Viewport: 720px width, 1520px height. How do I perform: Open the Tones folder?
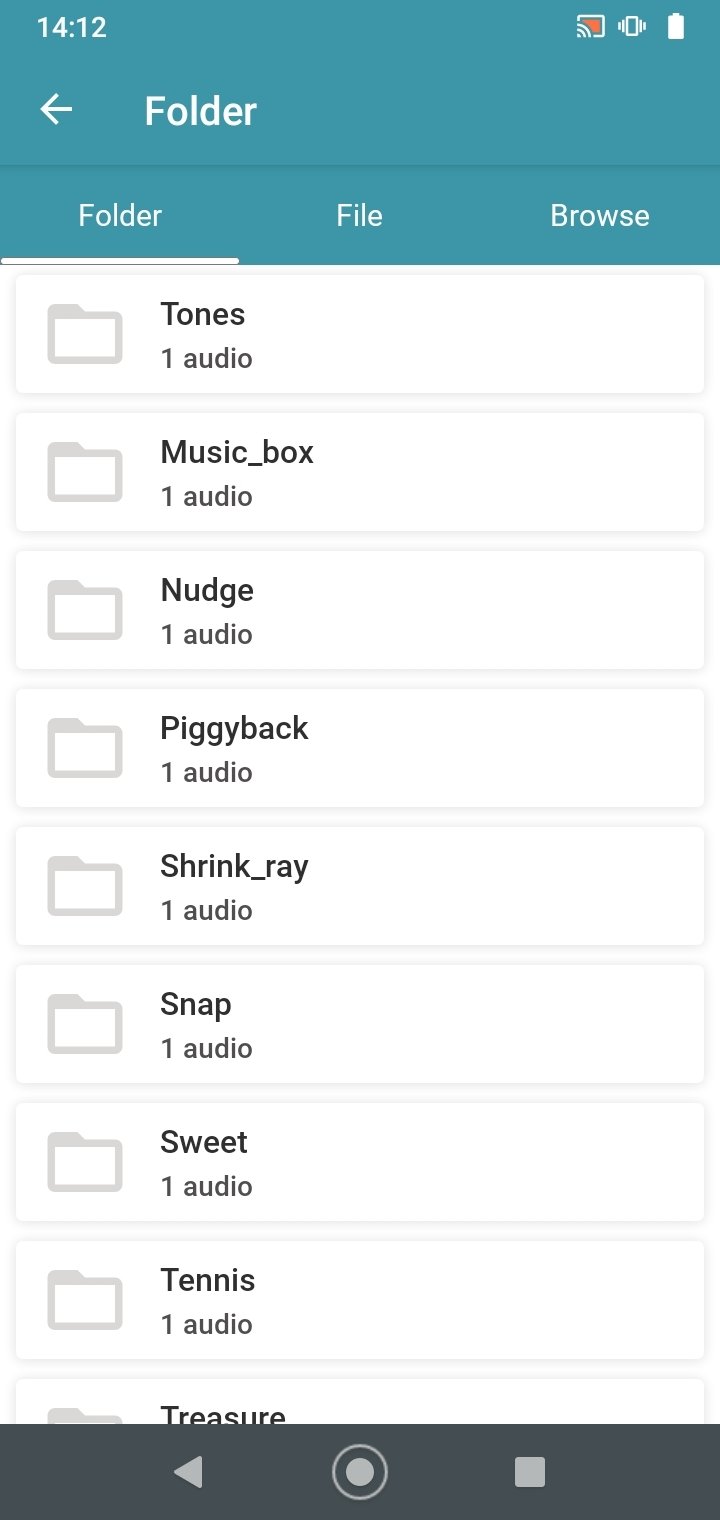point(360,334)
